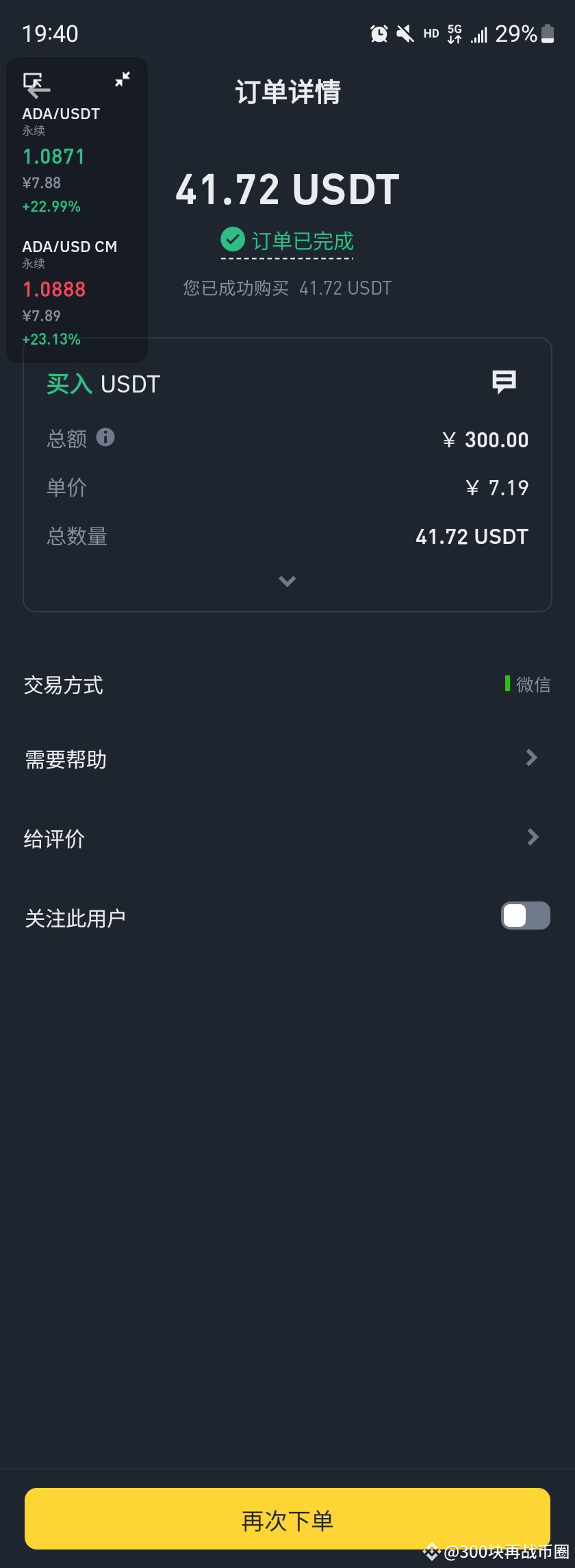
Task: Collapse the floating price ticker widget
Action: (x=123, y=79)
